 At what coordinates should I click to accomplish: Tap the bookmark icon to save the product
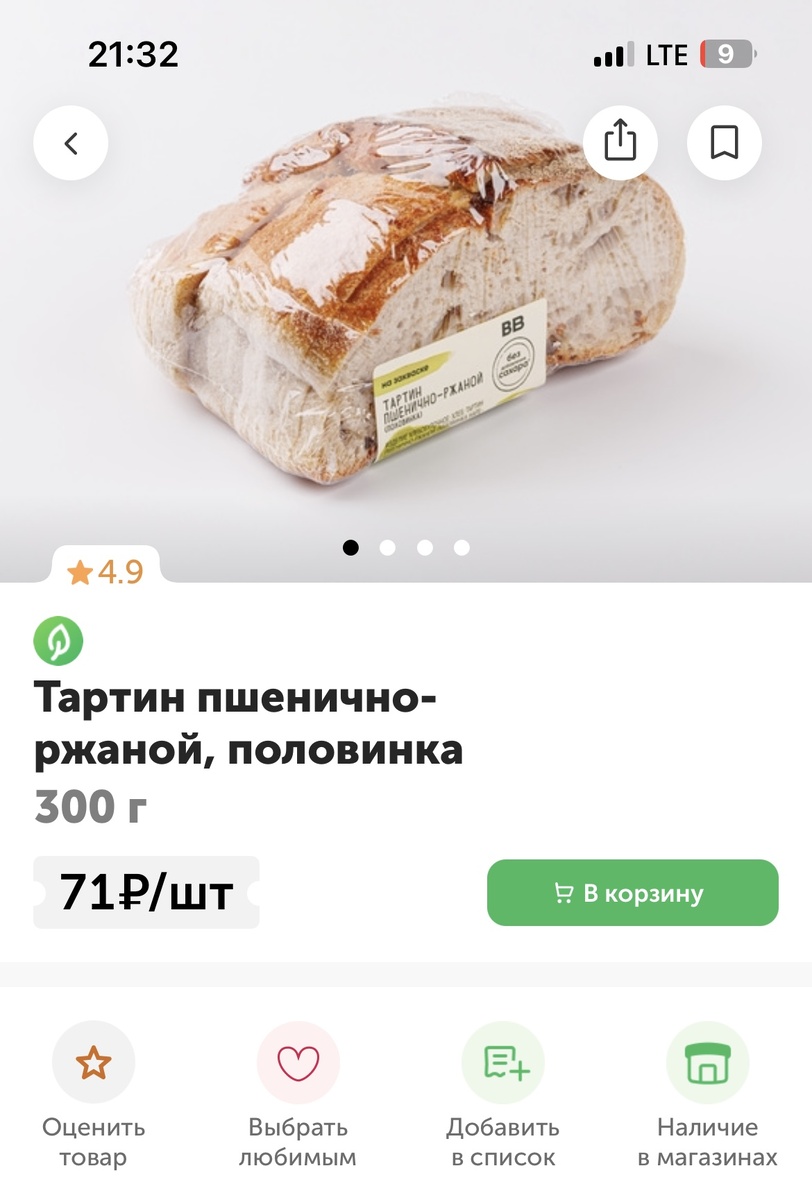click(x=724, y=142)
